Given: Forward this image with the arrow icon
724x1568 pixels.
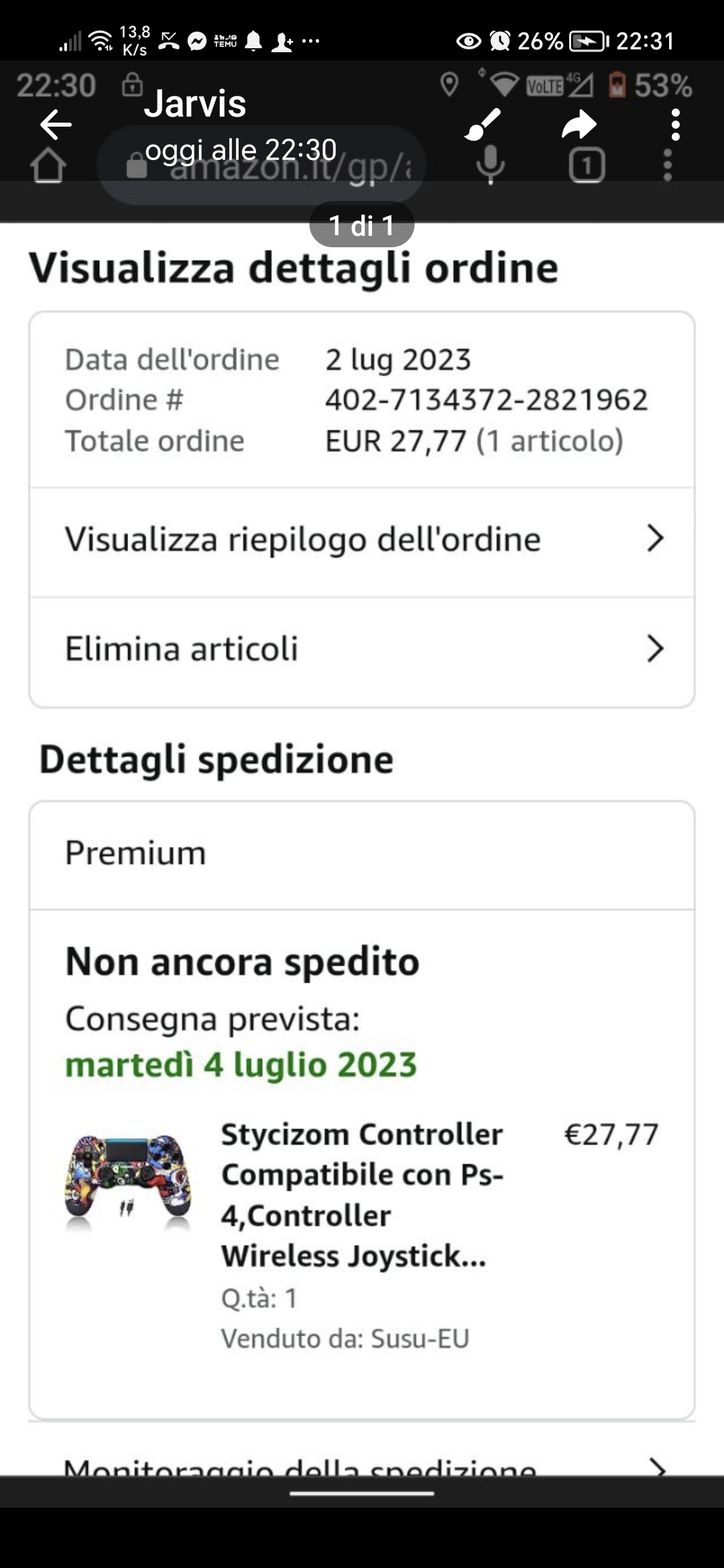Looking at the screenshot, I should (579, 125).
